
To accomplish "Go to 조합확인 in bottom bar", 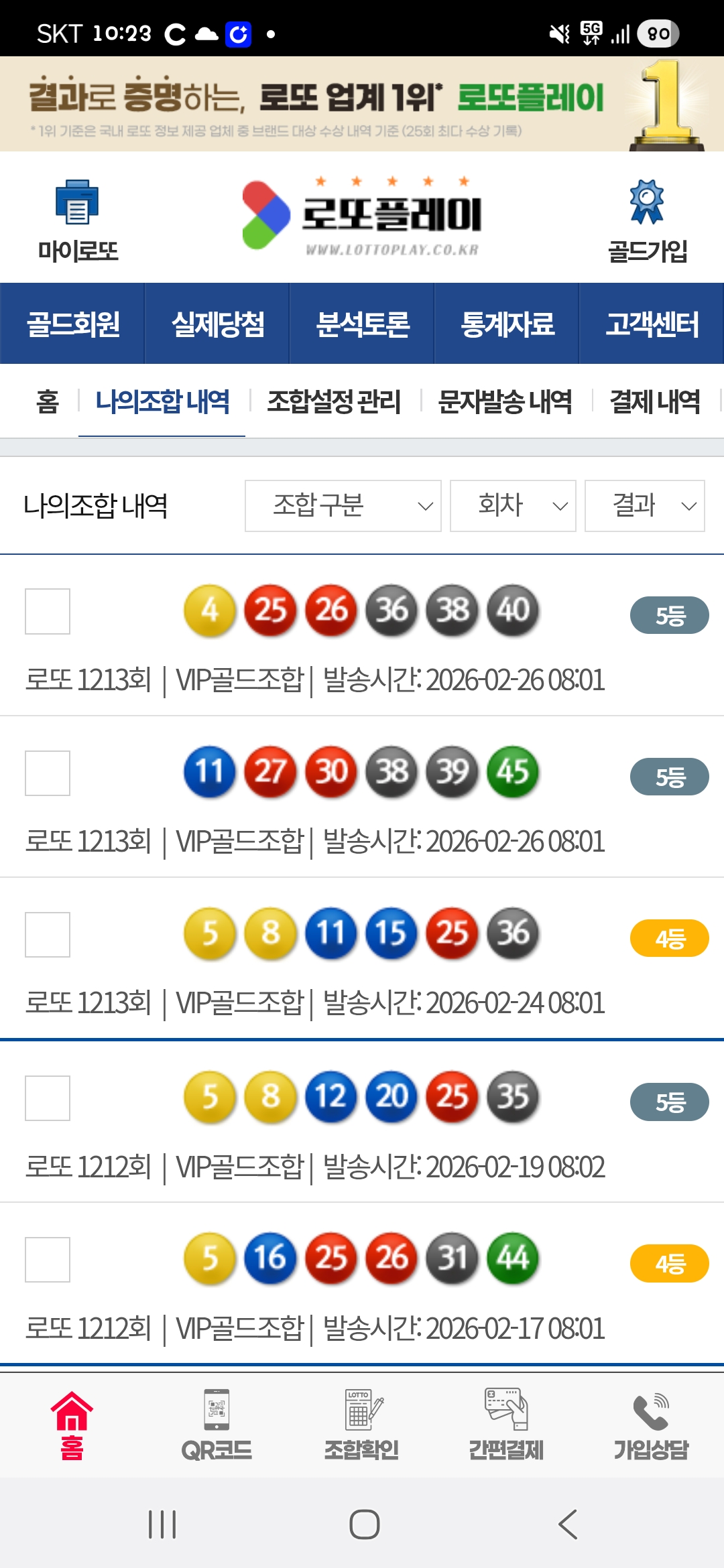I will tap(361, 1424).
